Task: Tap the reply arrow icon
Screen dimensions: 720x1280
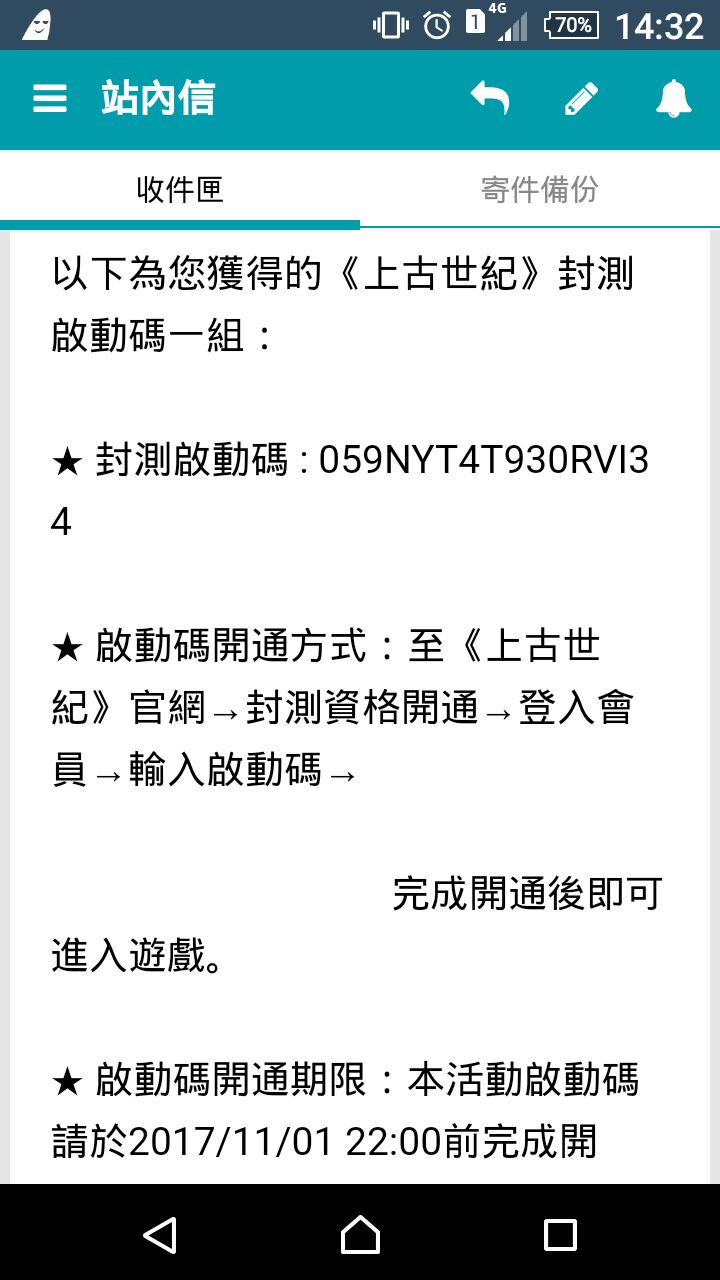Action: (490, 99)
